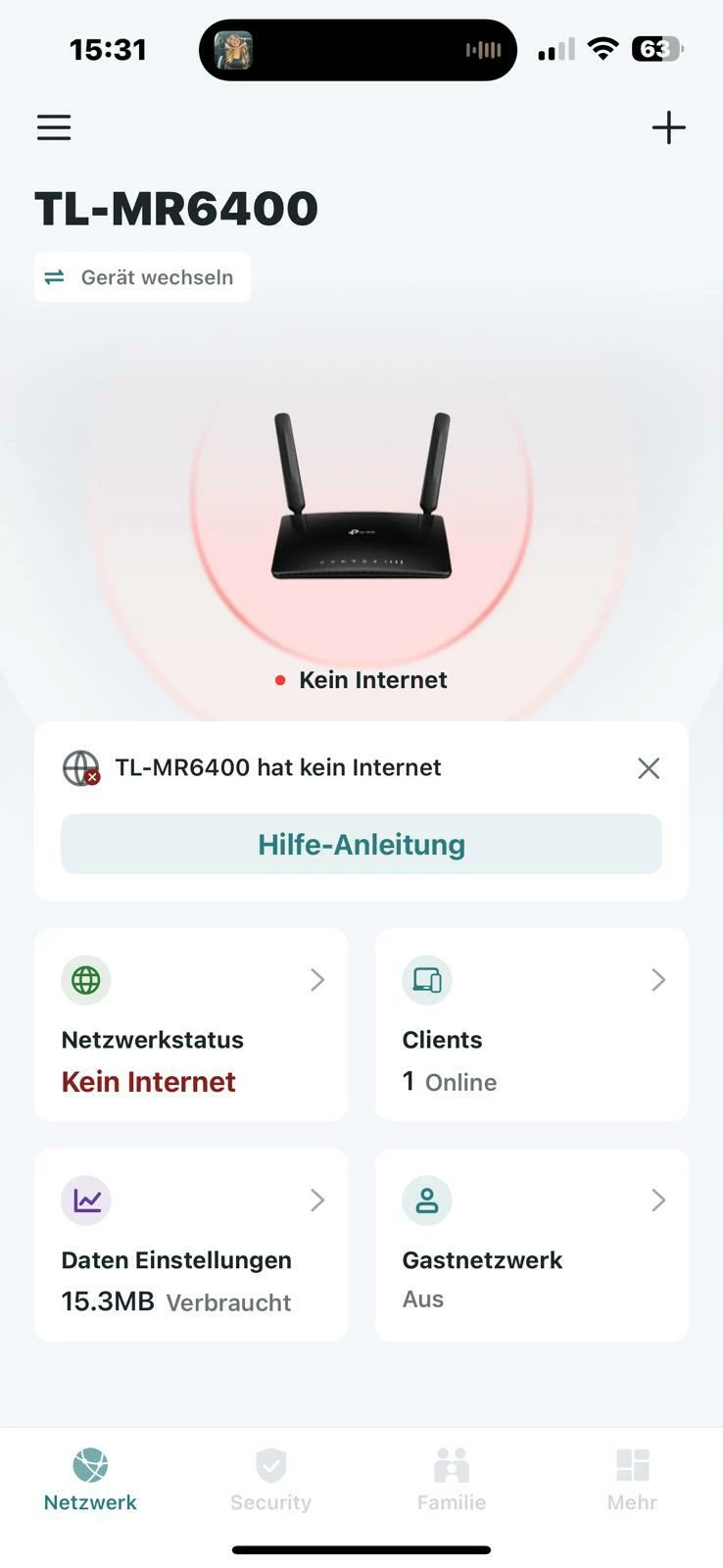Switch to the Mehr tab
This screenshot has height=1568, width=723.
click(632, 1480)
